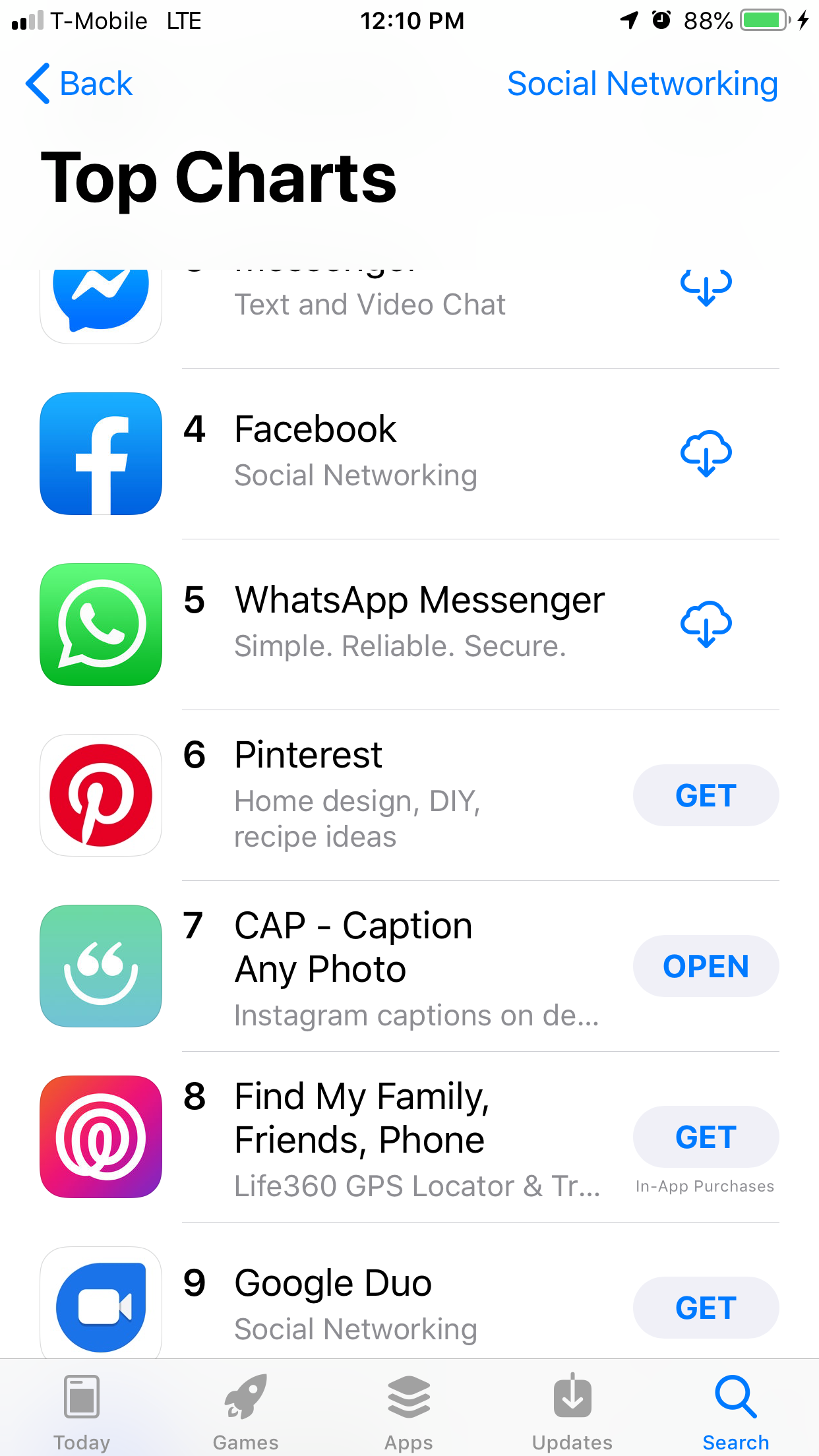Image resolution: width=819 pixels, height=1456 pixels.
Task: Get the Pinterest app
Action: (706, 795)
